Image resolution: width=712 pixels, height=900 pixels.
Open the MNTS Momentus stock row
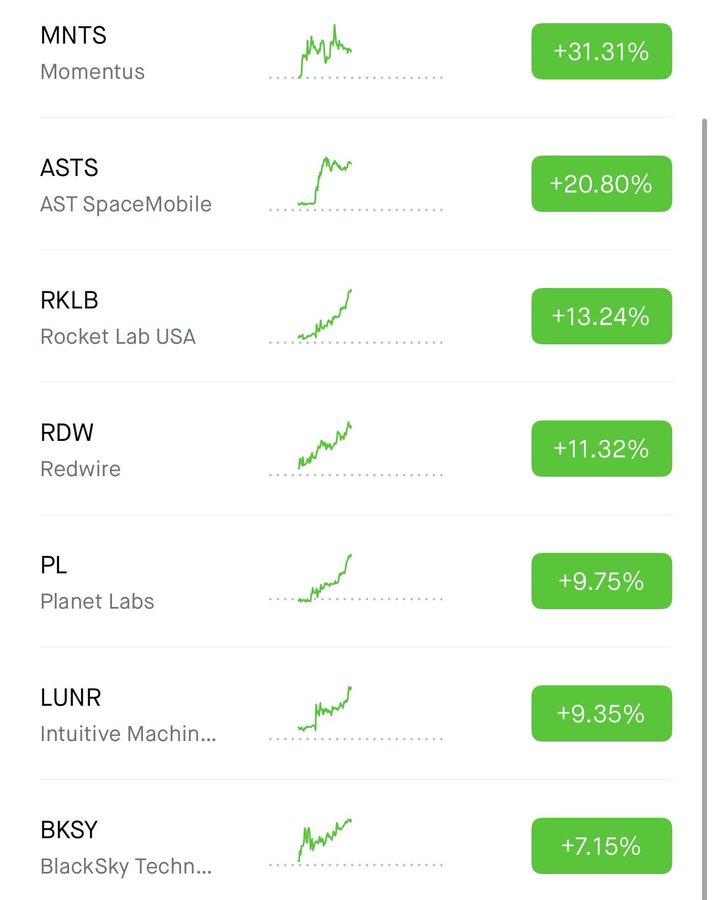coord(92,52)
